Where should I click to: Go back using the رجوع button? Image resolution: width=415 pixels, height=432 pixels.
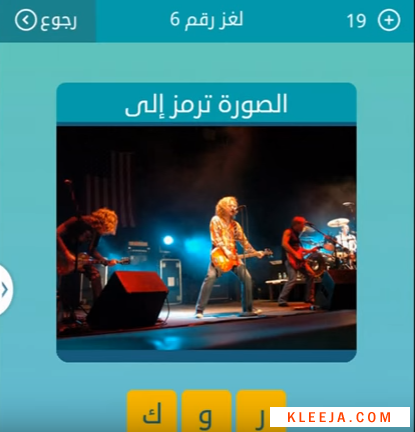(46, 20)
